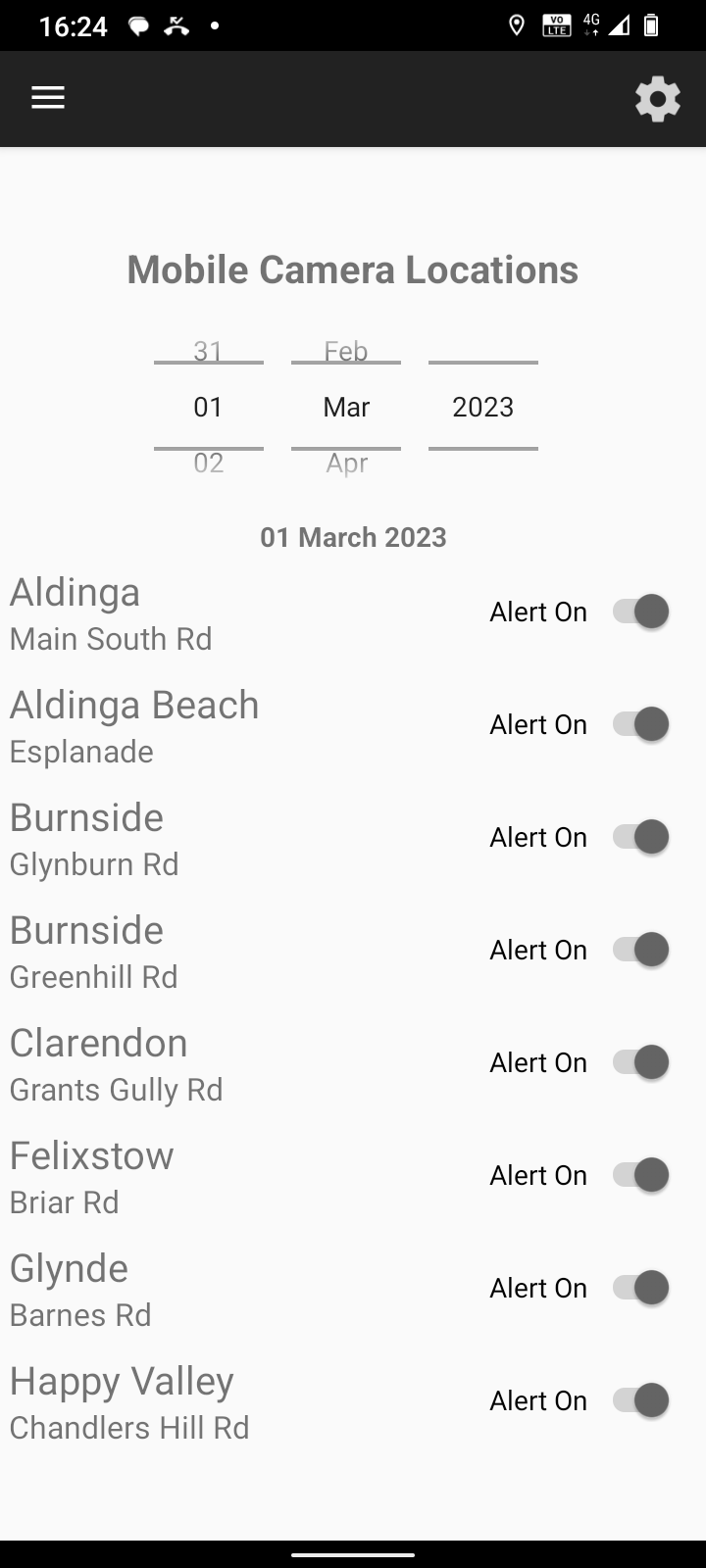Tap the 2023 year field
The height and width of the screenshot is (1568, 706).
[483, 407]
